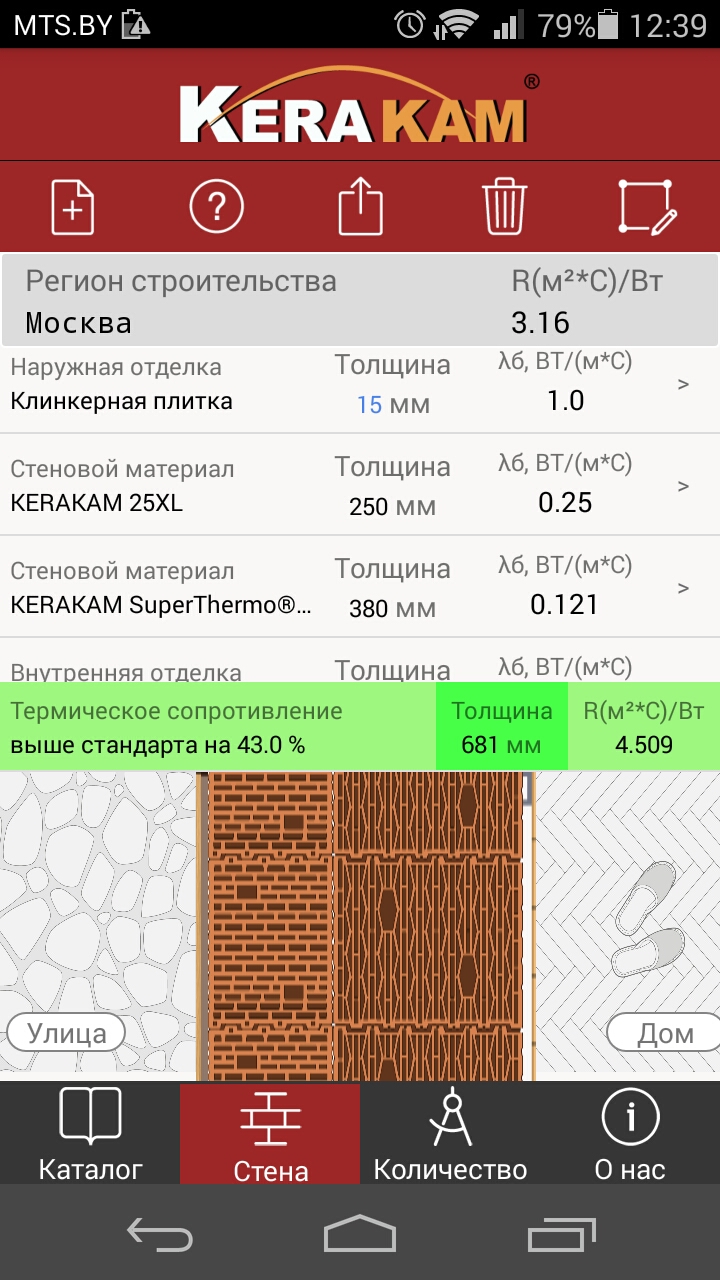Open the help question mark icon
This screenshot has width=720, height=1280.
[x=217, y=207]
